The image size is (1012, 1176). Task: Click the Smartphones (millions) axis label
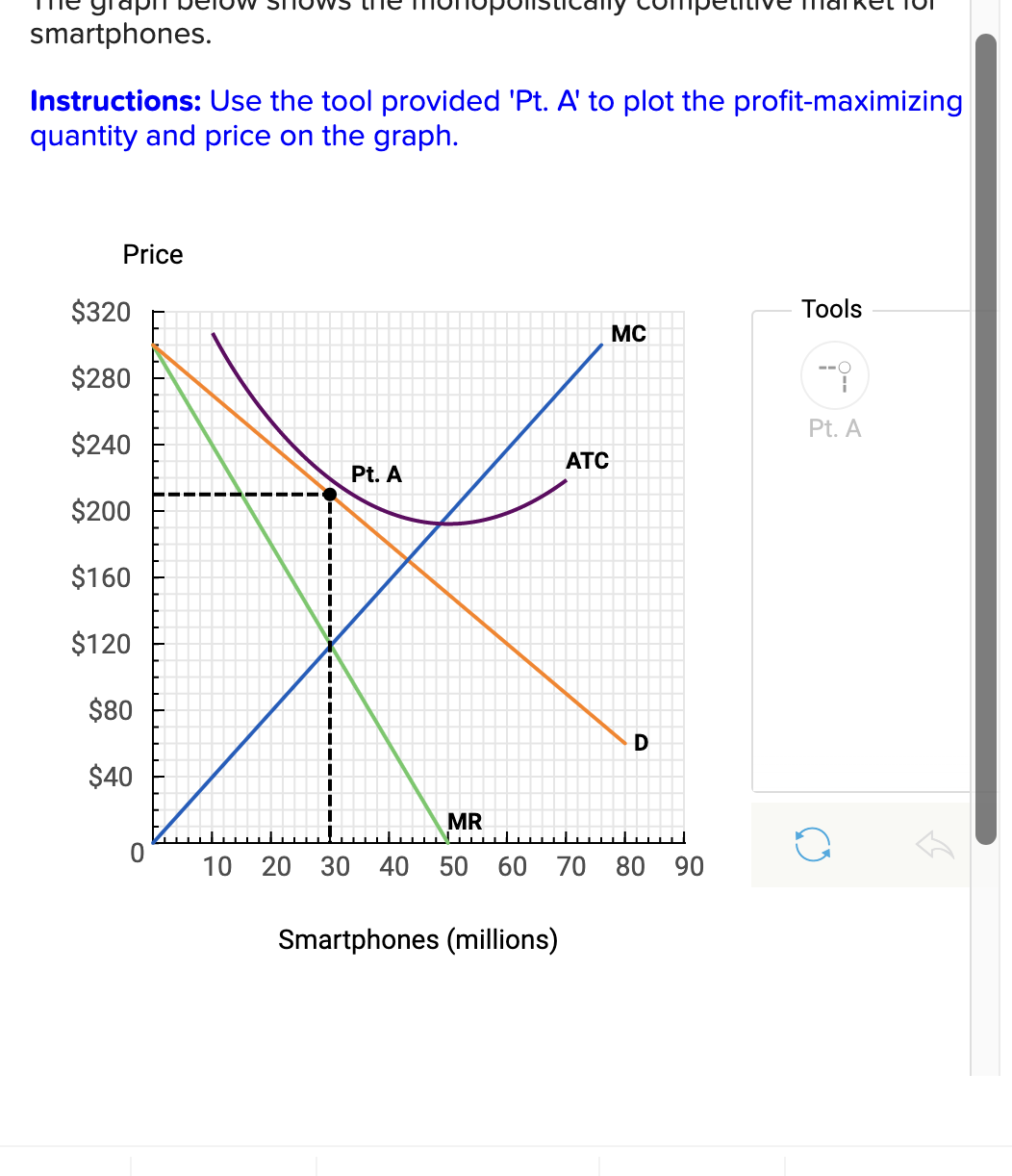(417, 939)
